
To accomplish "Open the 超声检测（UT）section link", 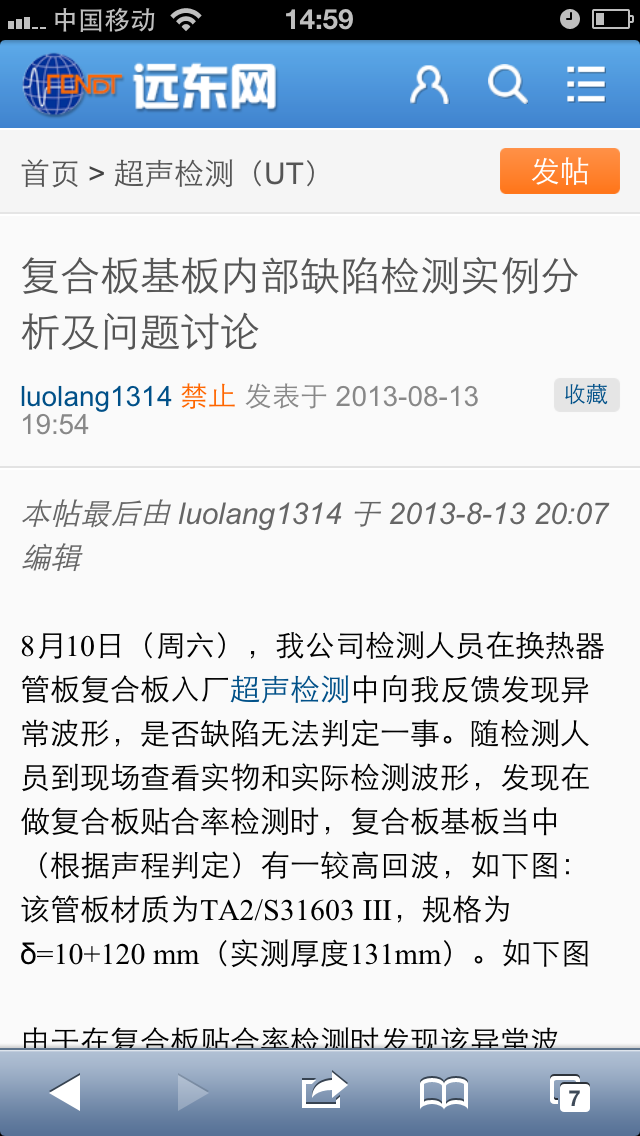I will click(x=215, y=174).
